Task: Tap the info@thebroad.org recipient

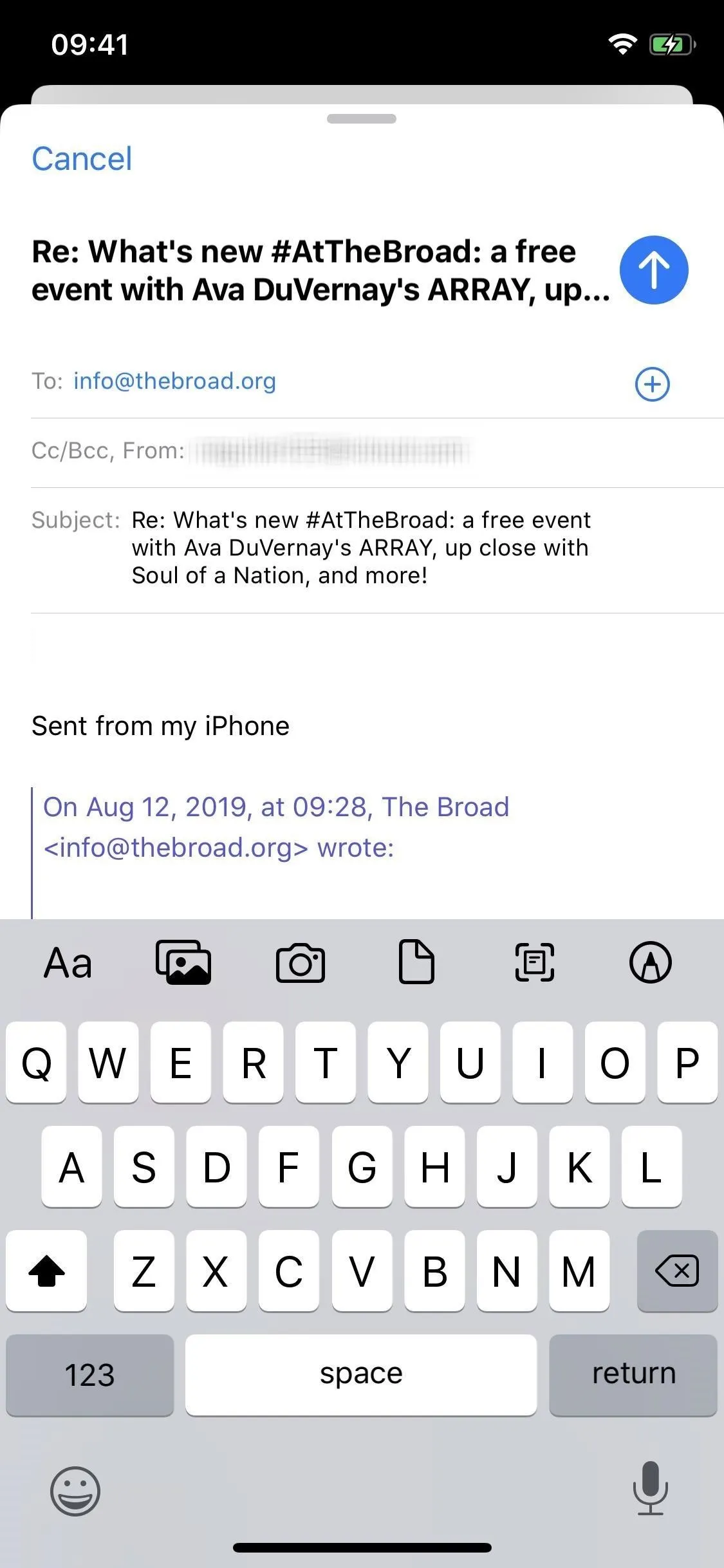Action: pos(174,381)
